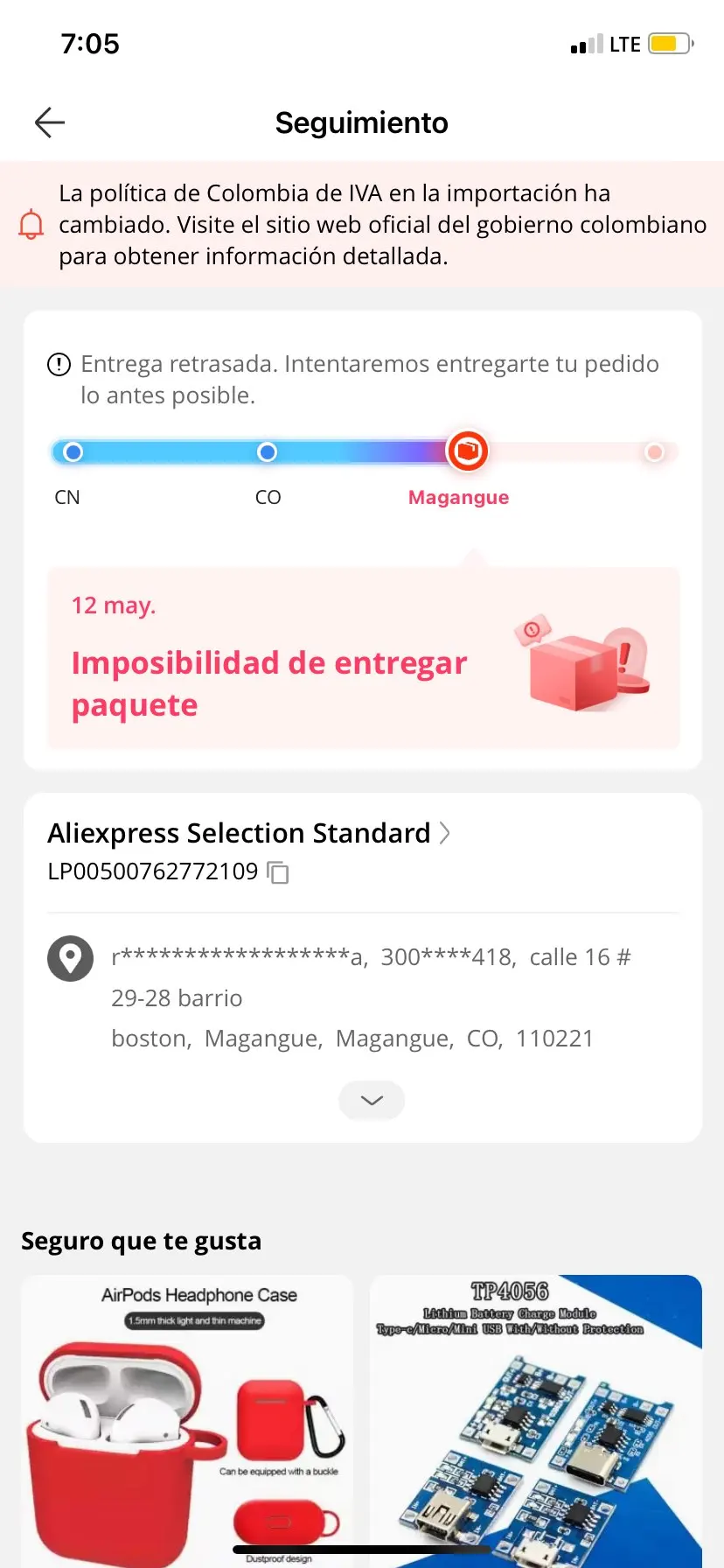
Task: Open the AirPods Headphone Case product
Action: 187,1417
